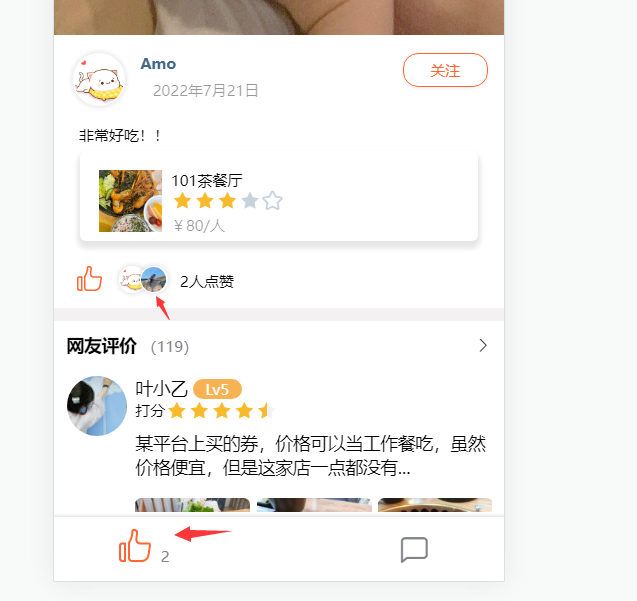
Task: Follow Amo with the 关注 button
Action: point(445,71)
